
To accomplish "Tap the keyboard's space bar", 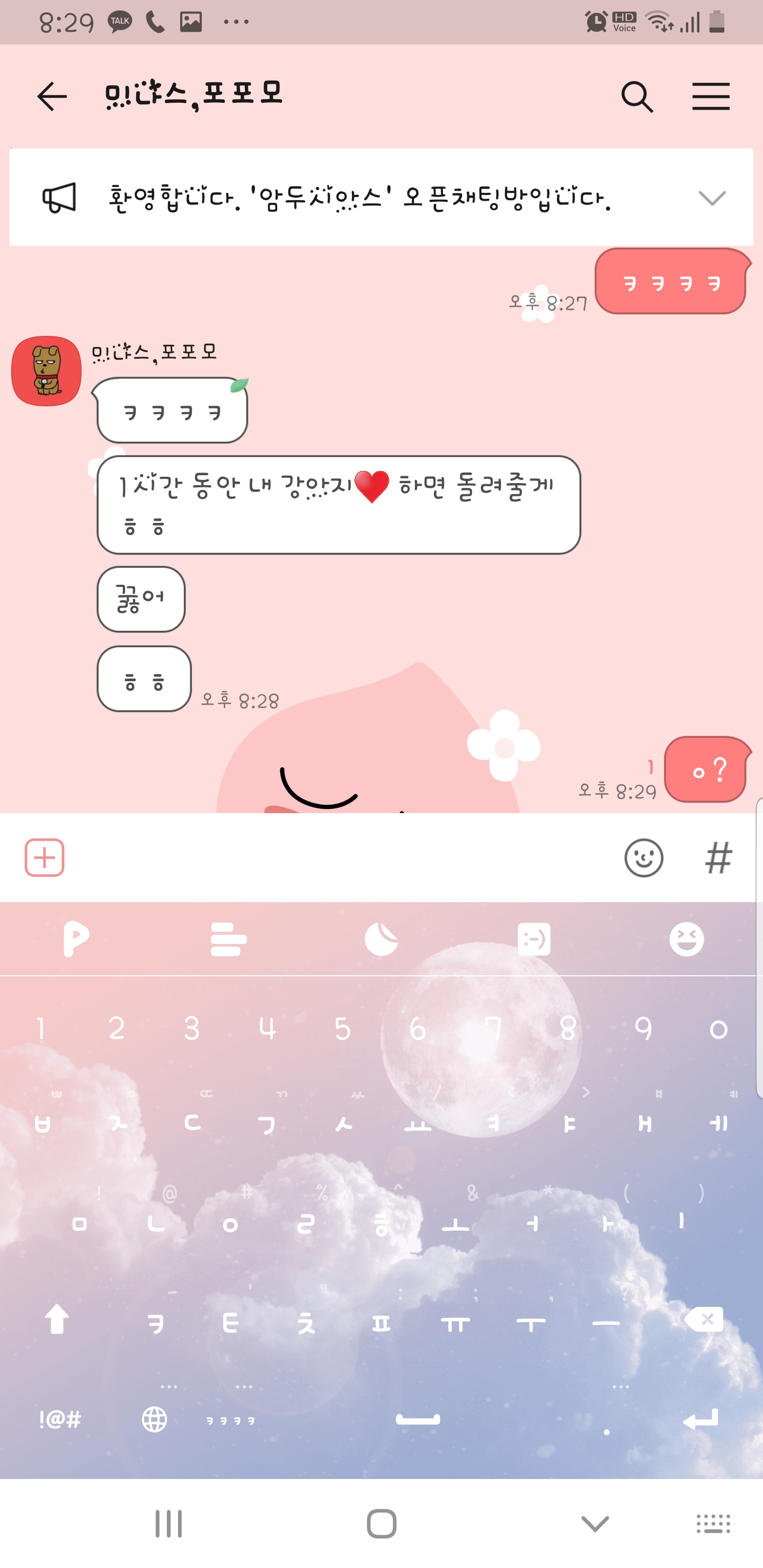I will 418,1420.
